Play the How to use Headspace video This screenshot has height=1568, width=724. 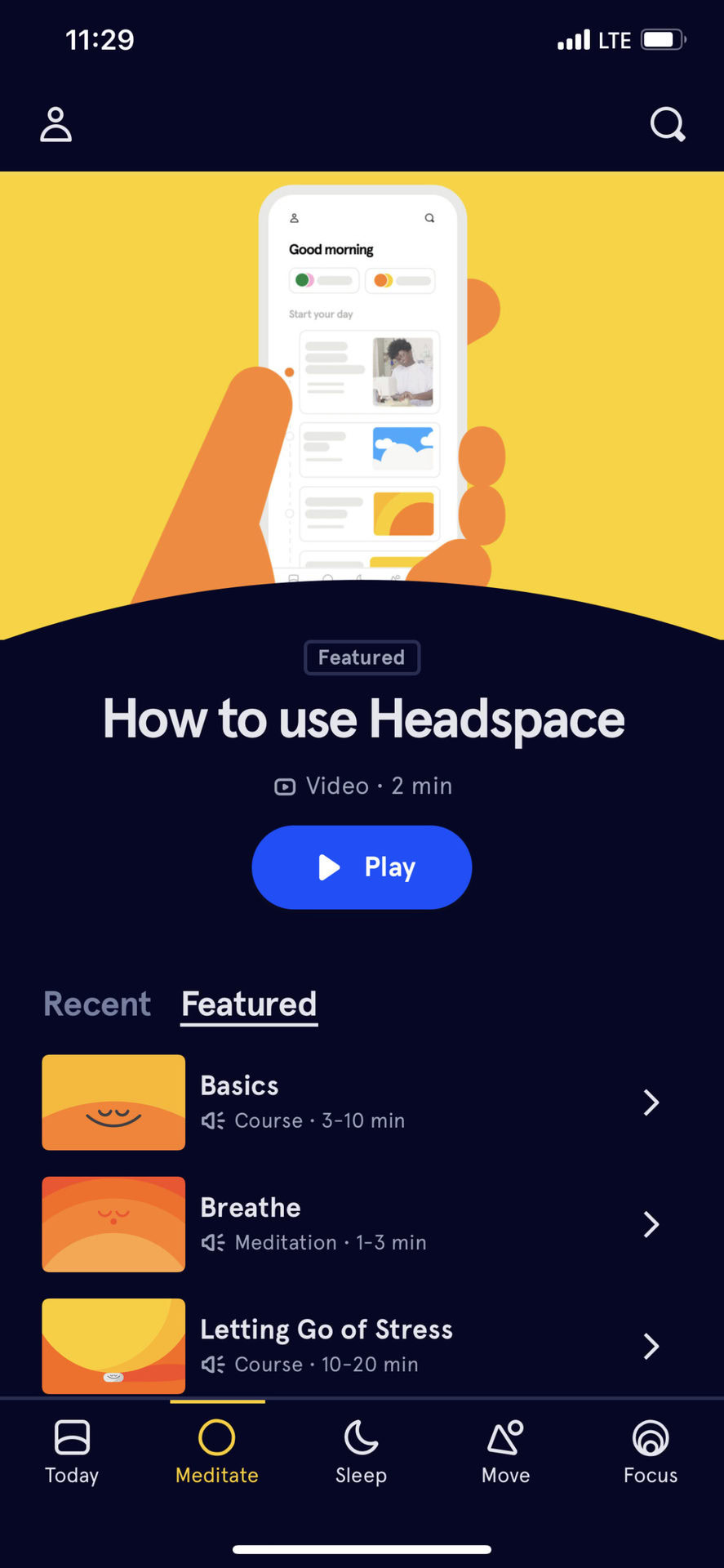[x=362, y=867]
